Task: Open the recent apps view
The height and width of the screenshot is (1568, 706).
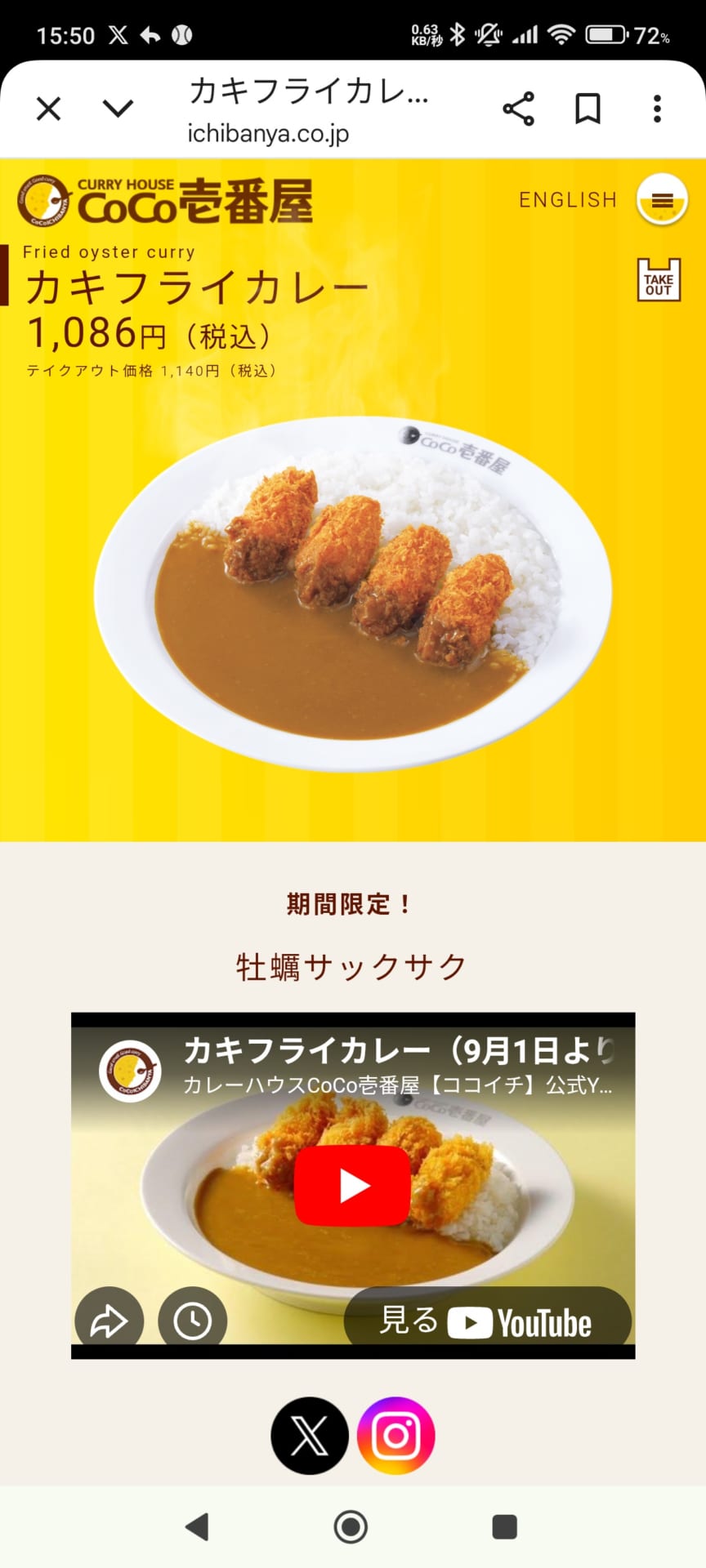Action: (504, 1526)
